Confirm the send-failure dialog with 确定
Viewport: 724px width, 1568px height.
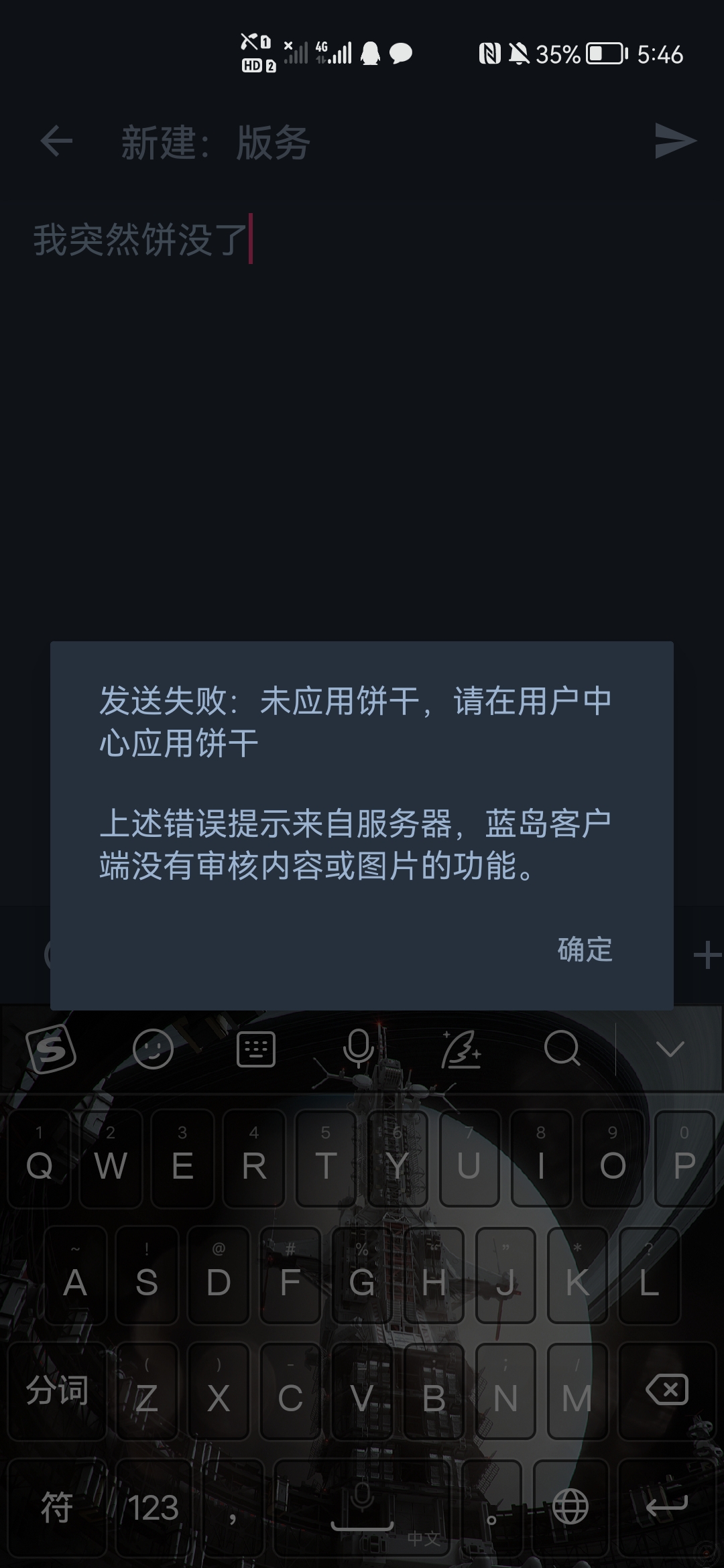coord(585,950)
